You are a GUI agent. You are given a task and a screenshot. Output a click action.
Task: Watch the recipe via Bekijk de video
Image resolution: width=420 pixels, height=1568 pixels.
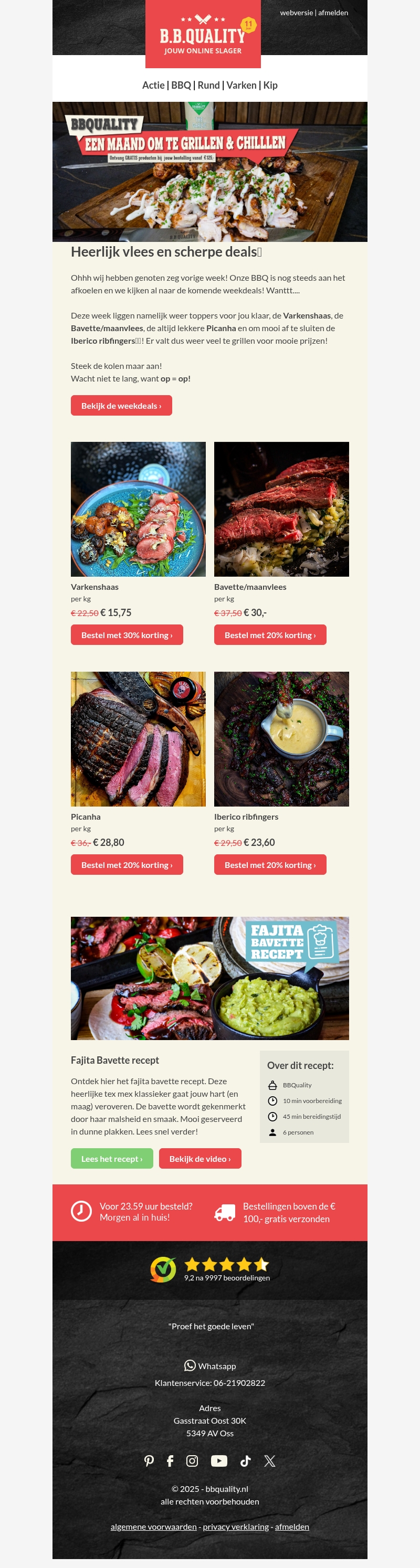(199, 1158)
